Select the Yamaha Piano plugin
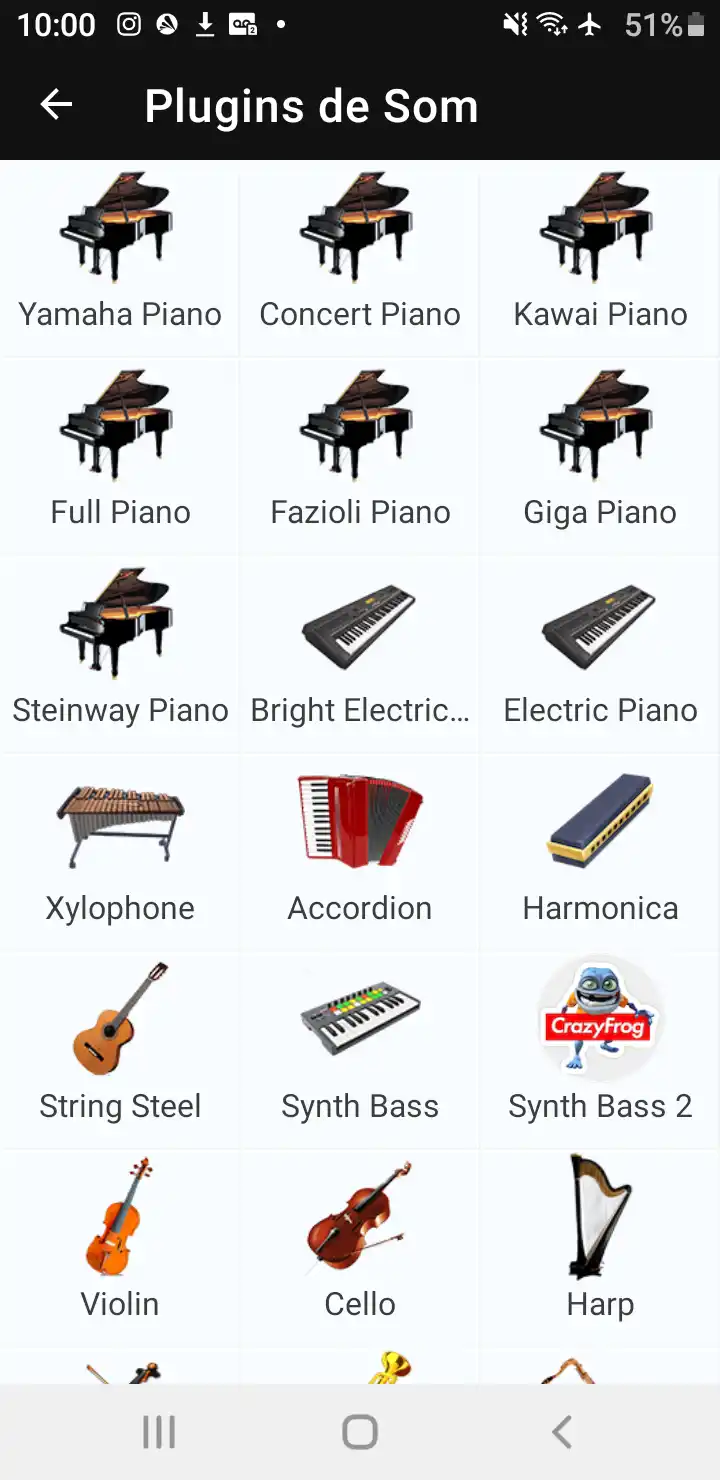The height and width of the screenshot is (1480, 720). (120, 258)
